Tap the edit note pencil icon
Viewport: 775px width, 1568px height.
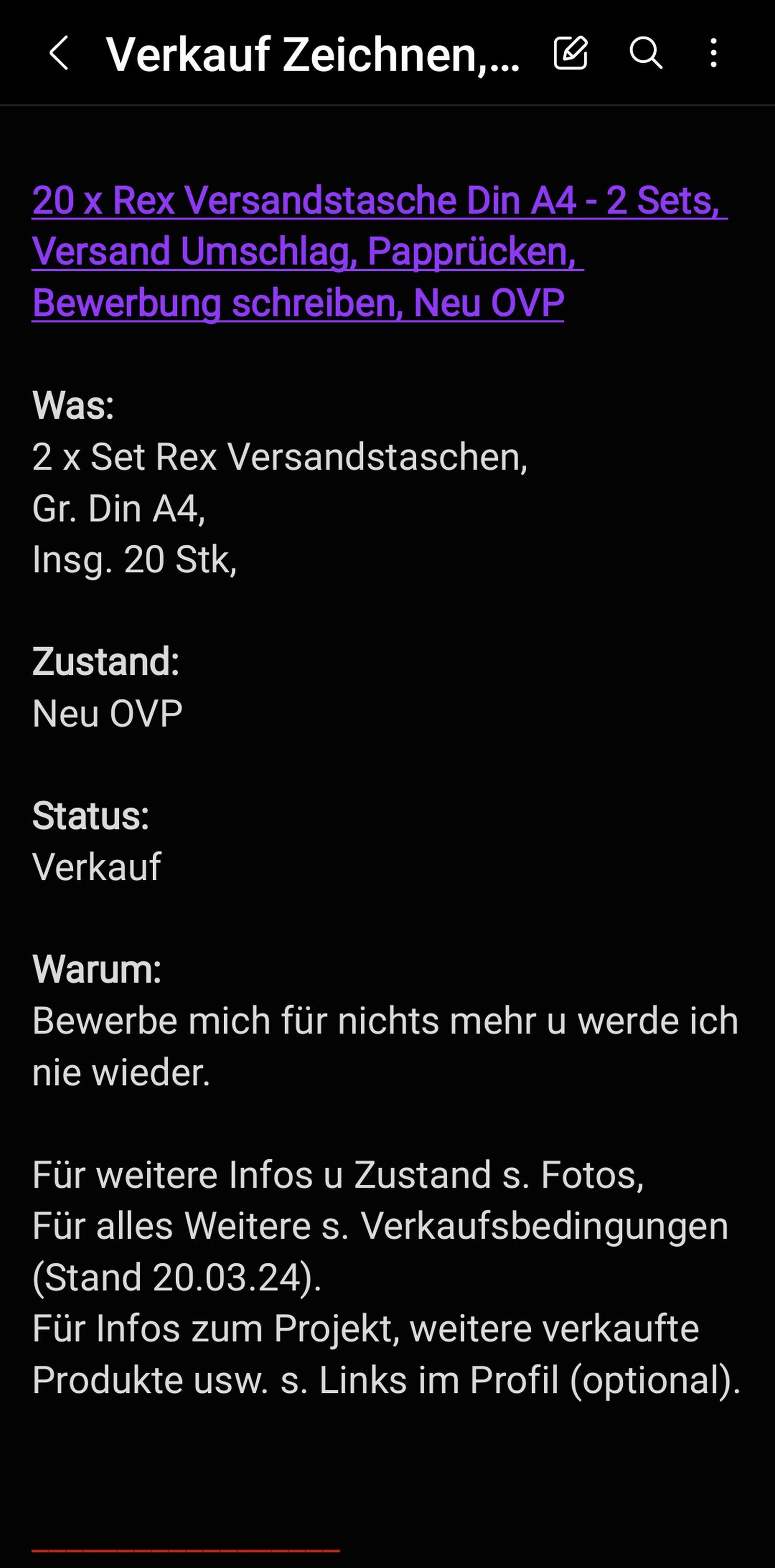(571, 53)
